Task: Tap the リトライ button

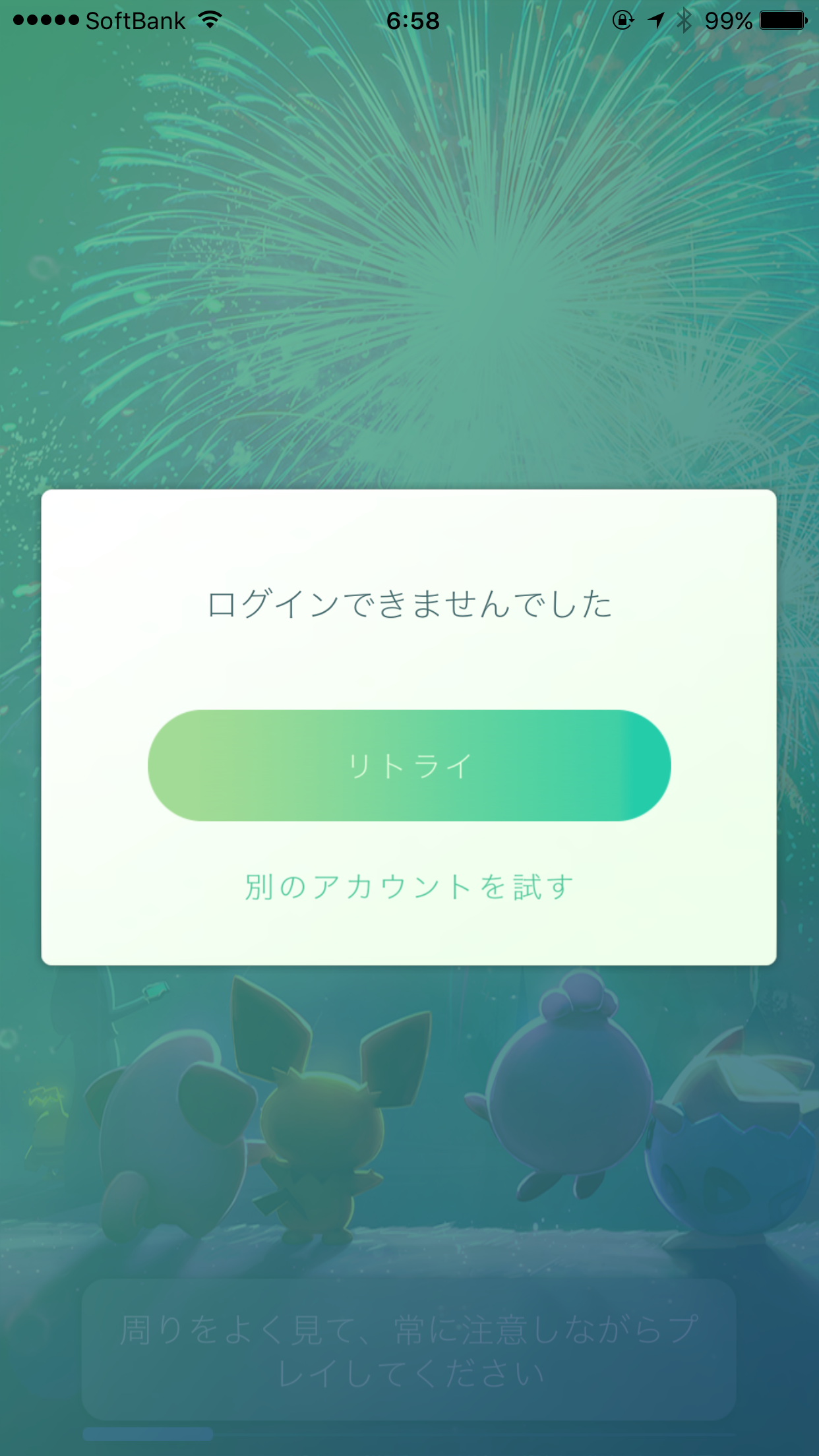Action: point(409,766)
